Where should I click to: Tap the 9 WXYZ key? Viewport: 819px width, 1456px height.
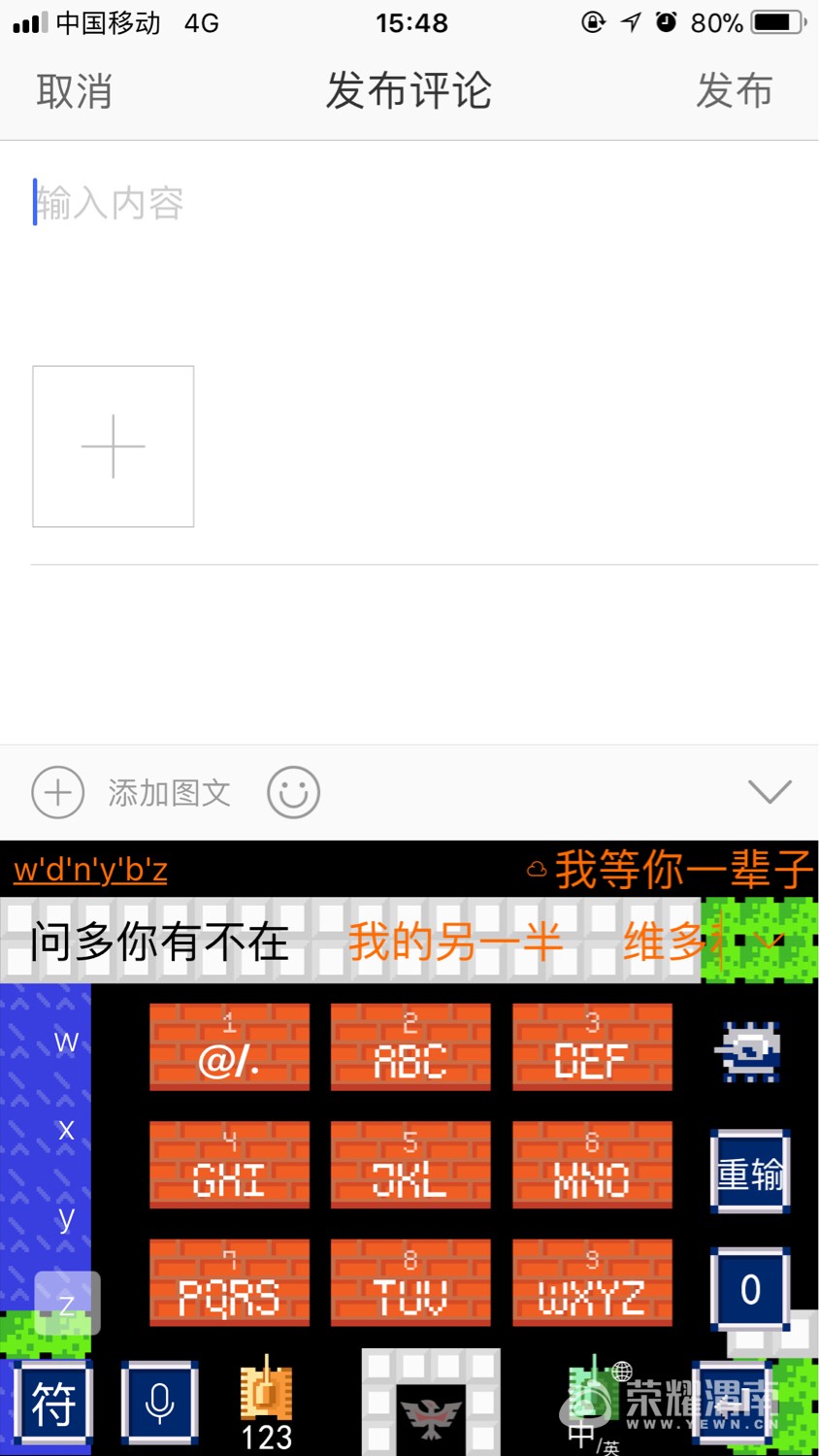point(592,1282)
